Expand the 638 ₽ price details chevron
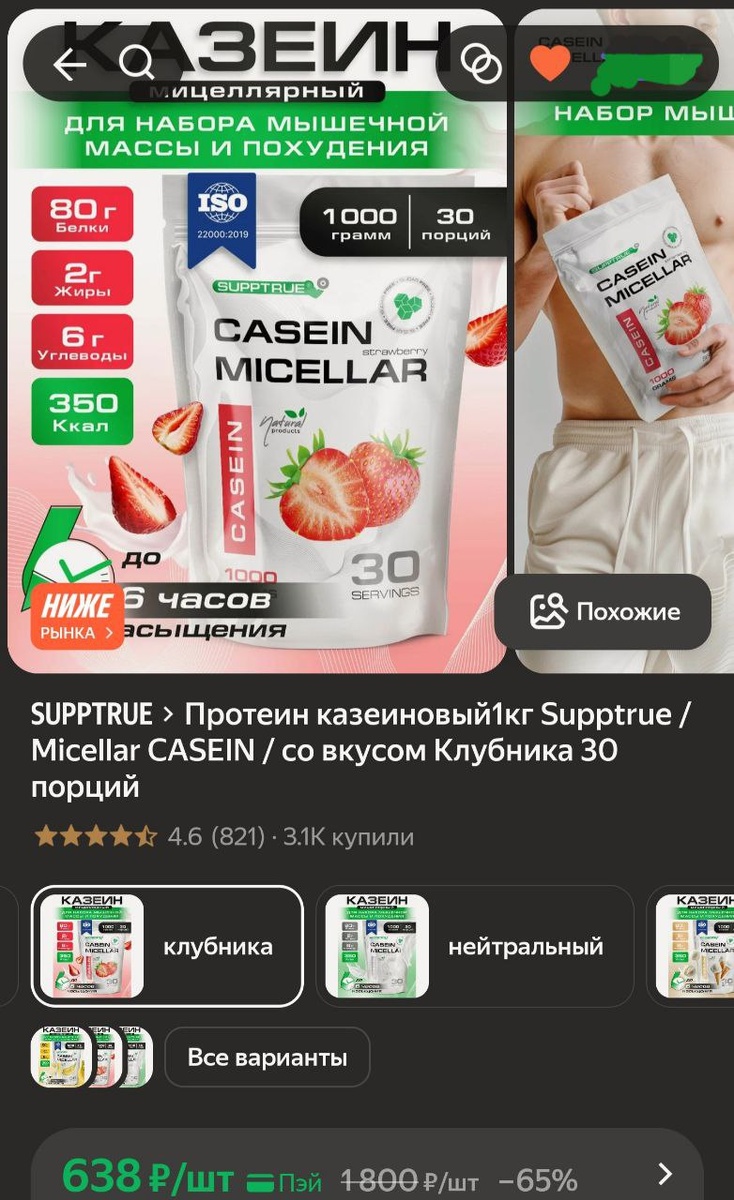 664,1174
